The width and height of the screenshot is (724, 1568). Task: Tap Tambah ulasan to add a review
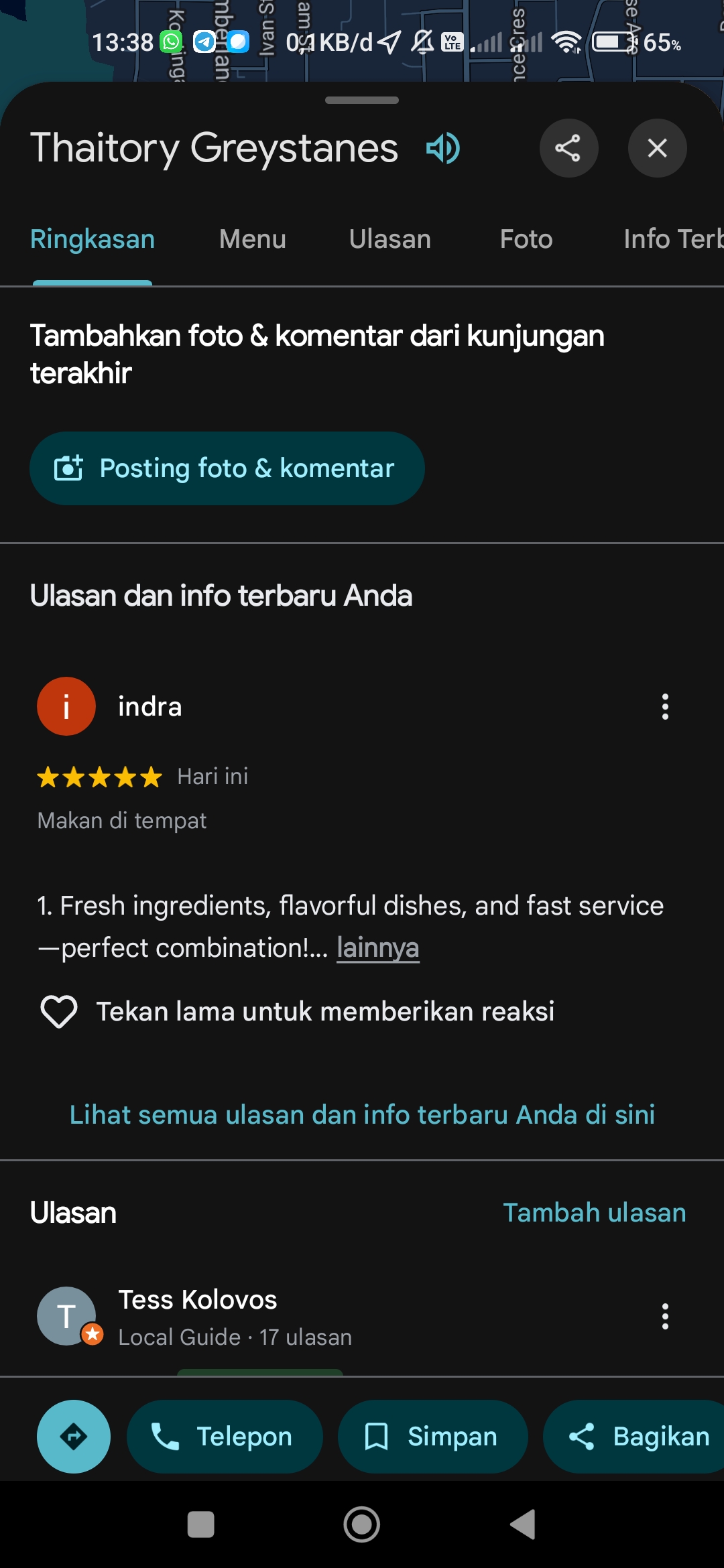[595, 1212]
